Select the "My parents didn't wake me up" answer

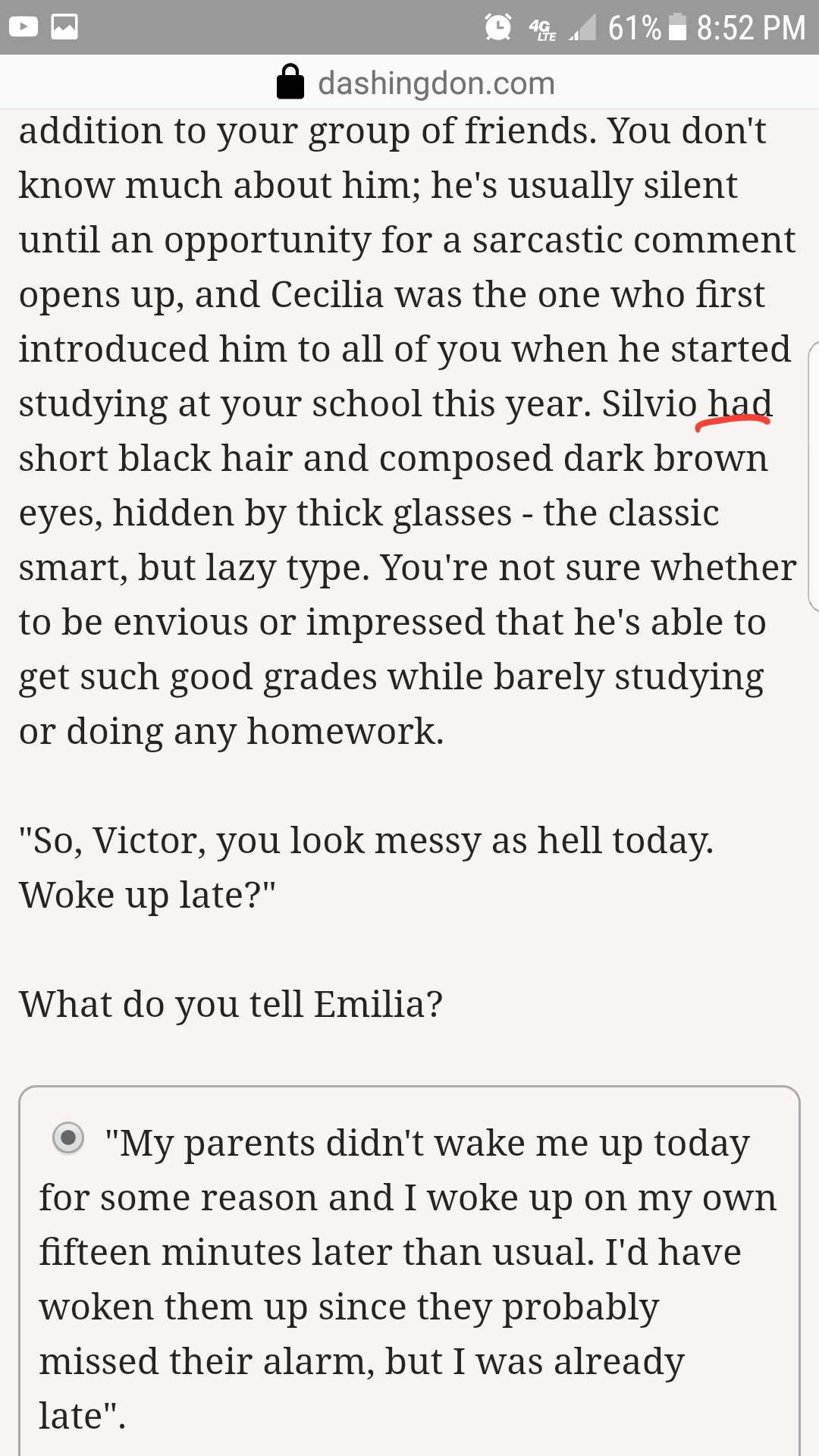[x=68, y=1138]
